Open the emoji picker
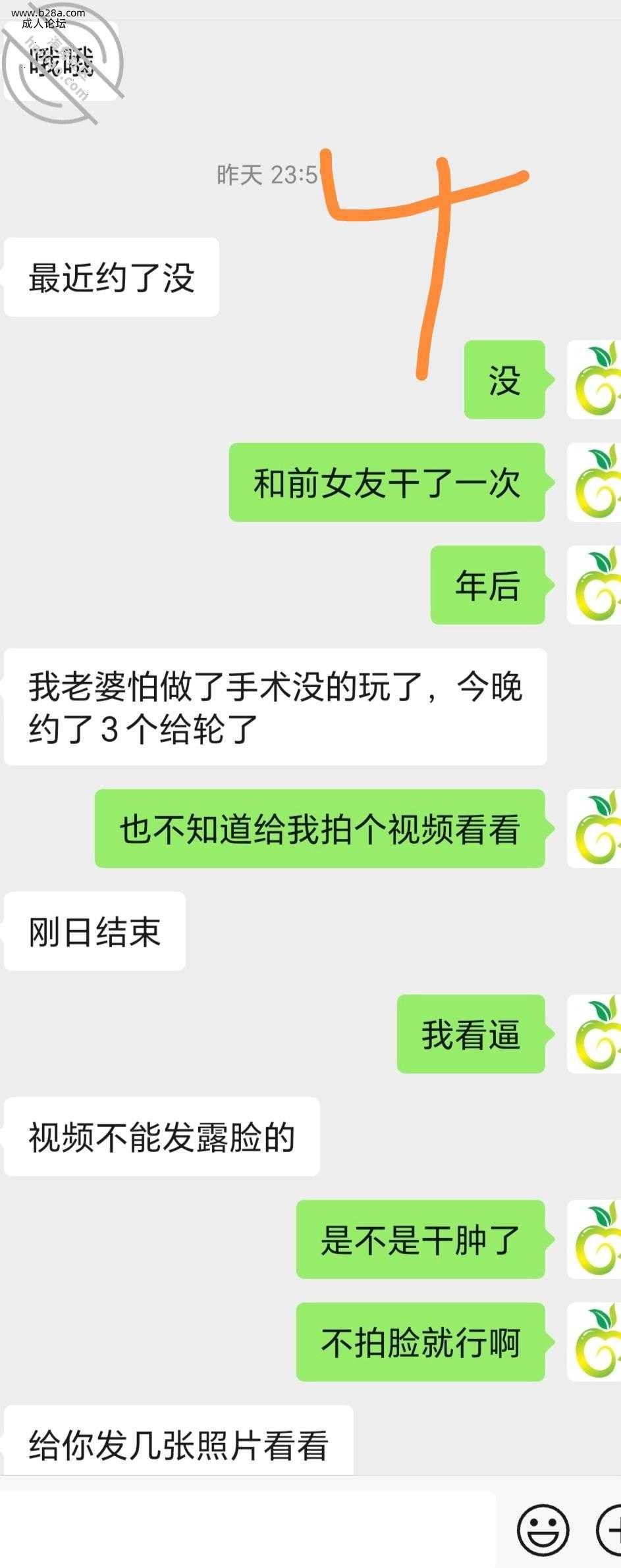The width and height of the screenshot is (621, 1568). pos(543,1529)
